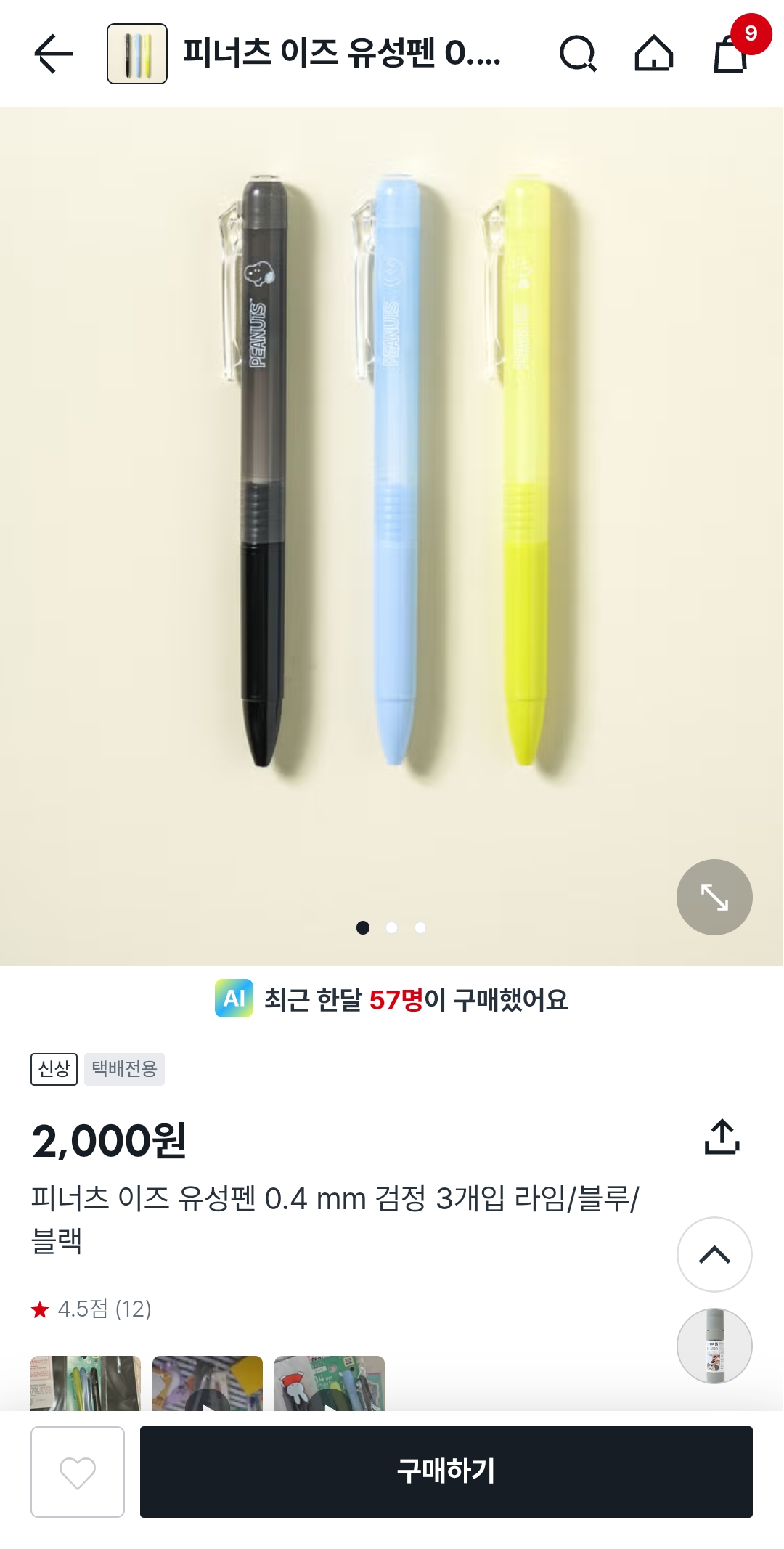Open the third review thumbnail
This screenshot has height=1549, width=784.
[x=330, y=1383]
